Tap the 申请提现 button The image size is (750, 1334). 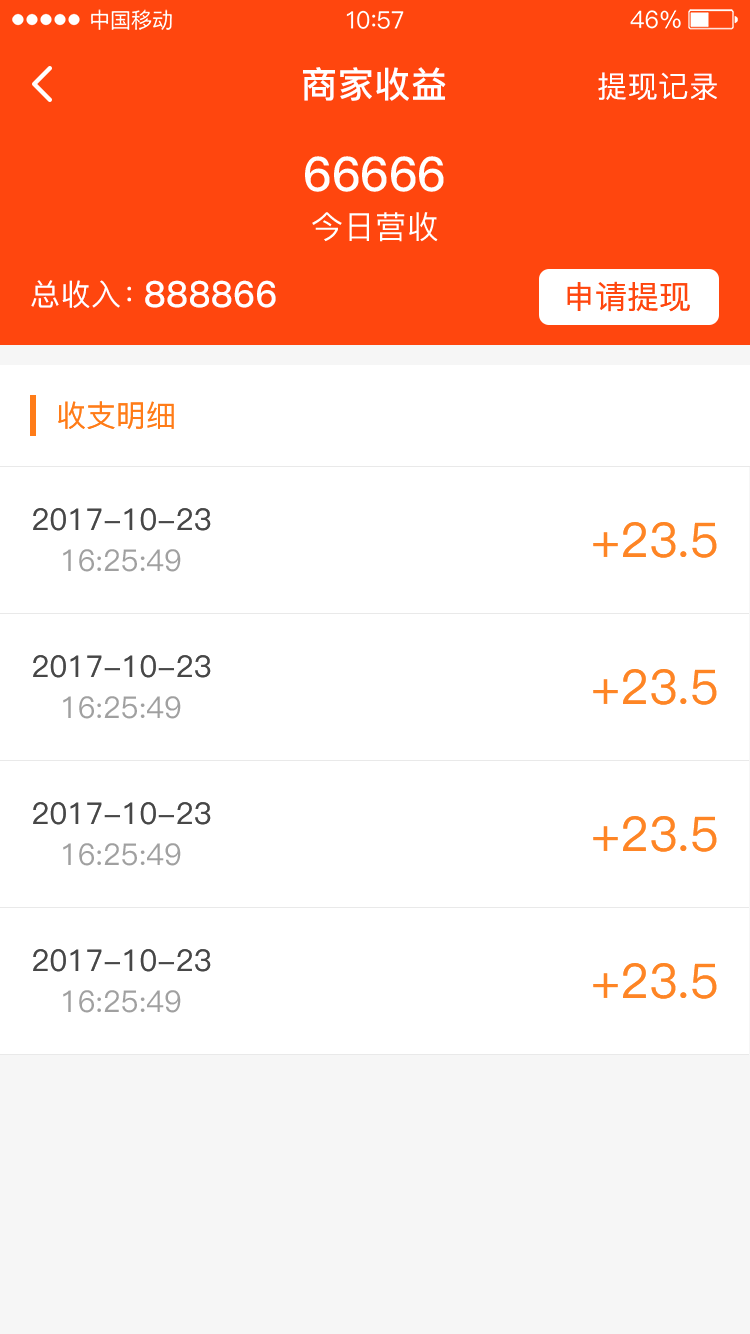[x=629, y=297]
